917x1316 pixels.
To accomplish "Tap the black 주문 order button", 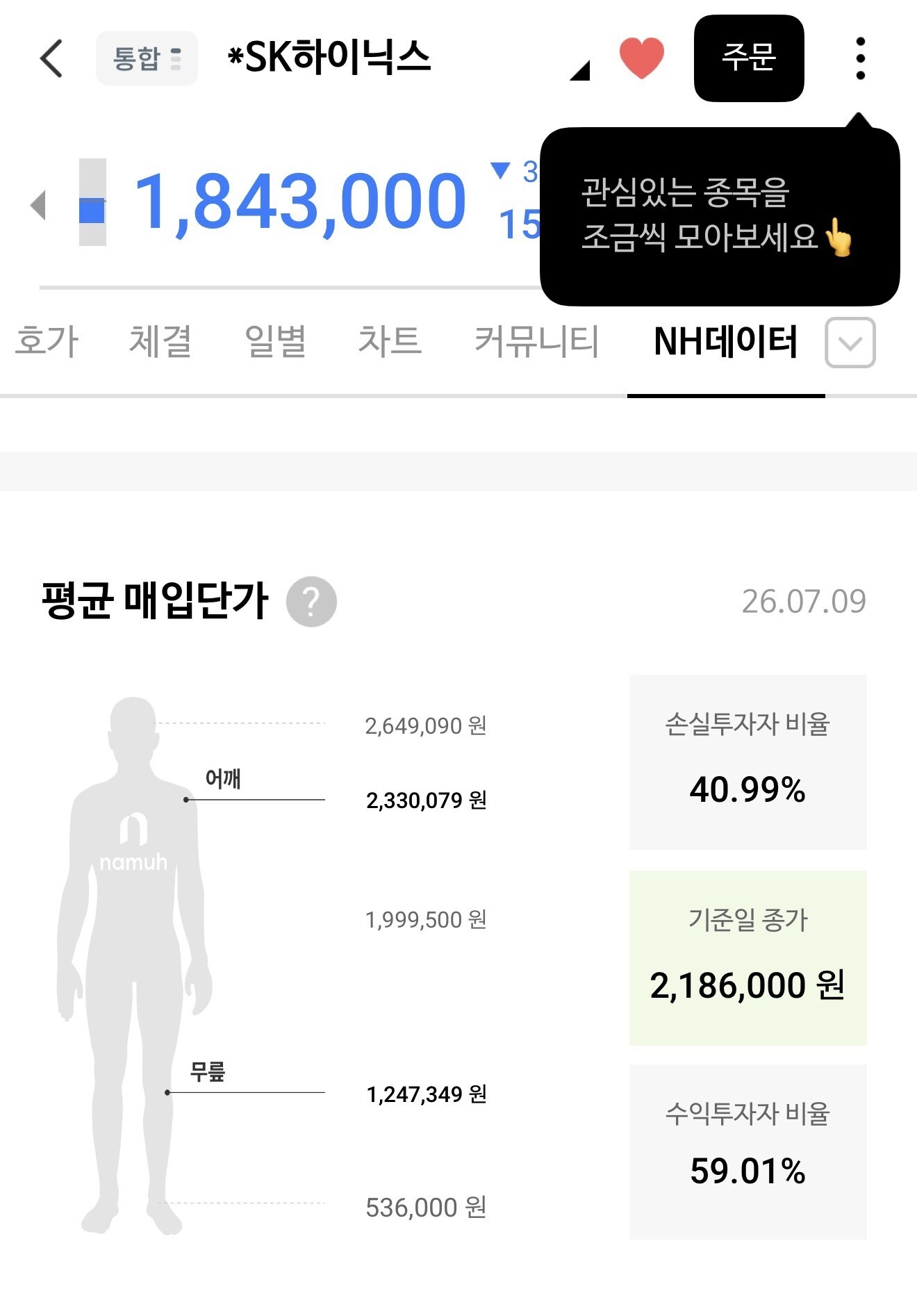I will click(749, 58).
